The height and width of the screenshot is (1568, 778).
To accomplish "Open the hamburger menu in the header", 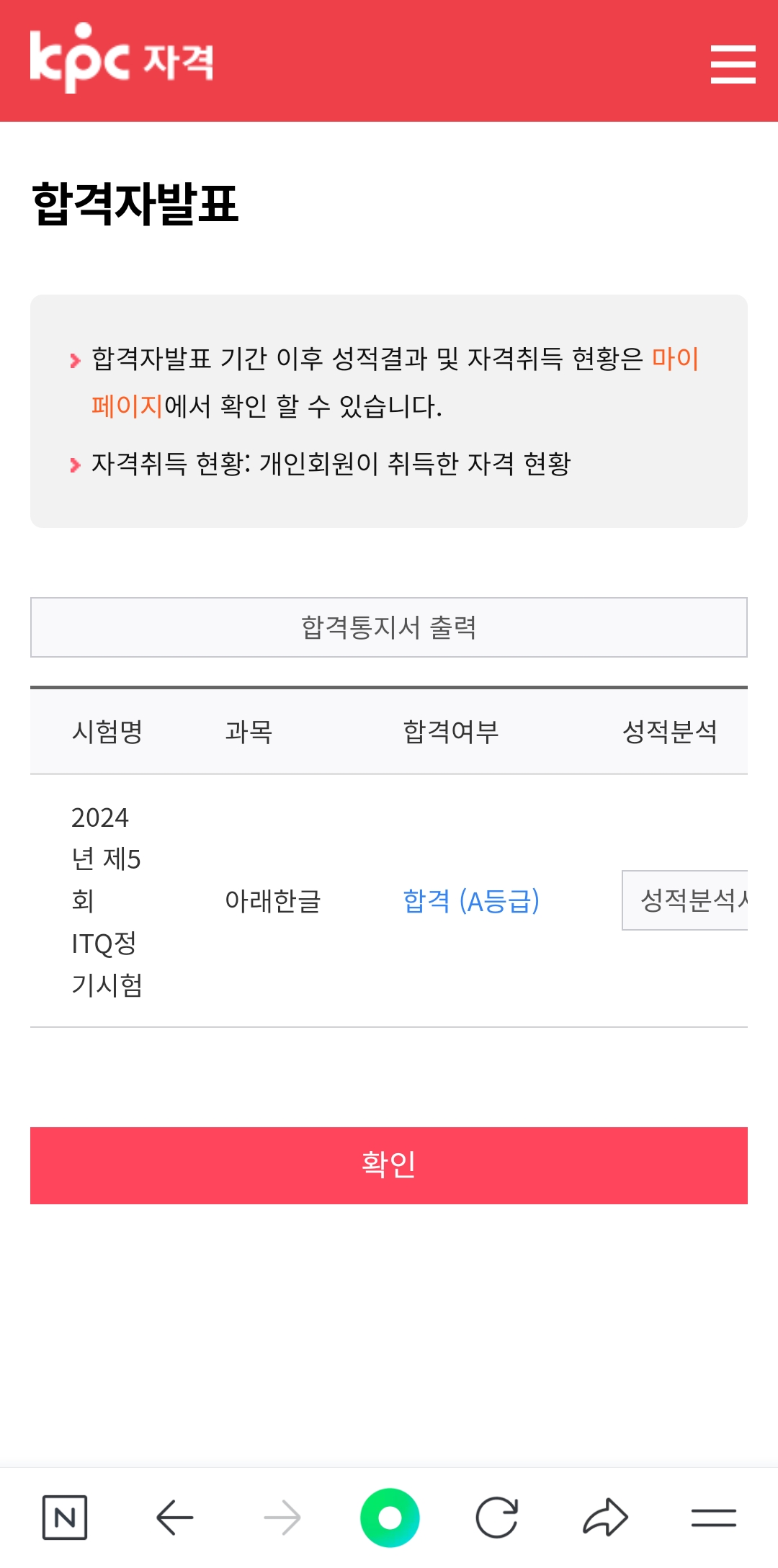I will click(x=733, y=64).
